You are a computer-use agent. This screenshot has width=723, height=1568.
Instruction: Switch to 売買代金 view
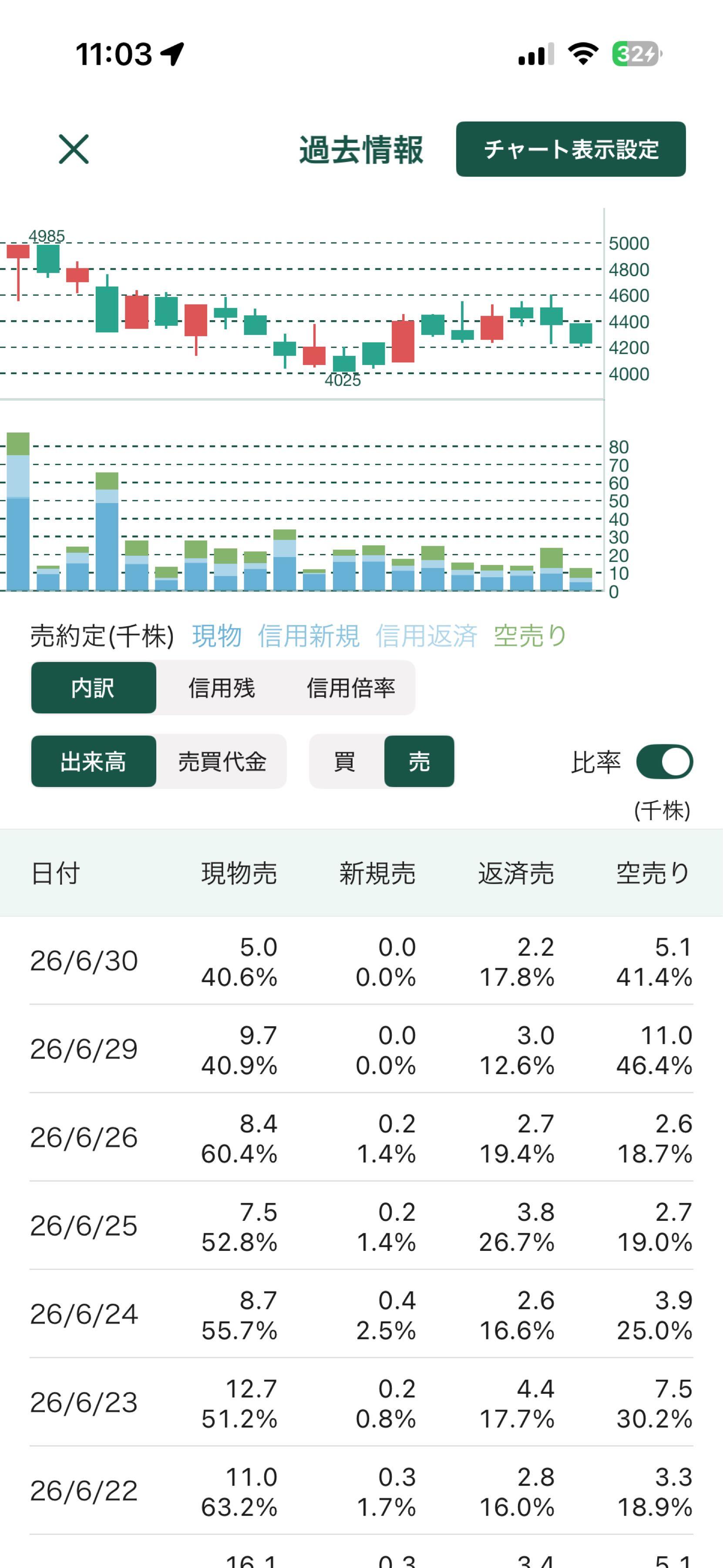point(222,761)
